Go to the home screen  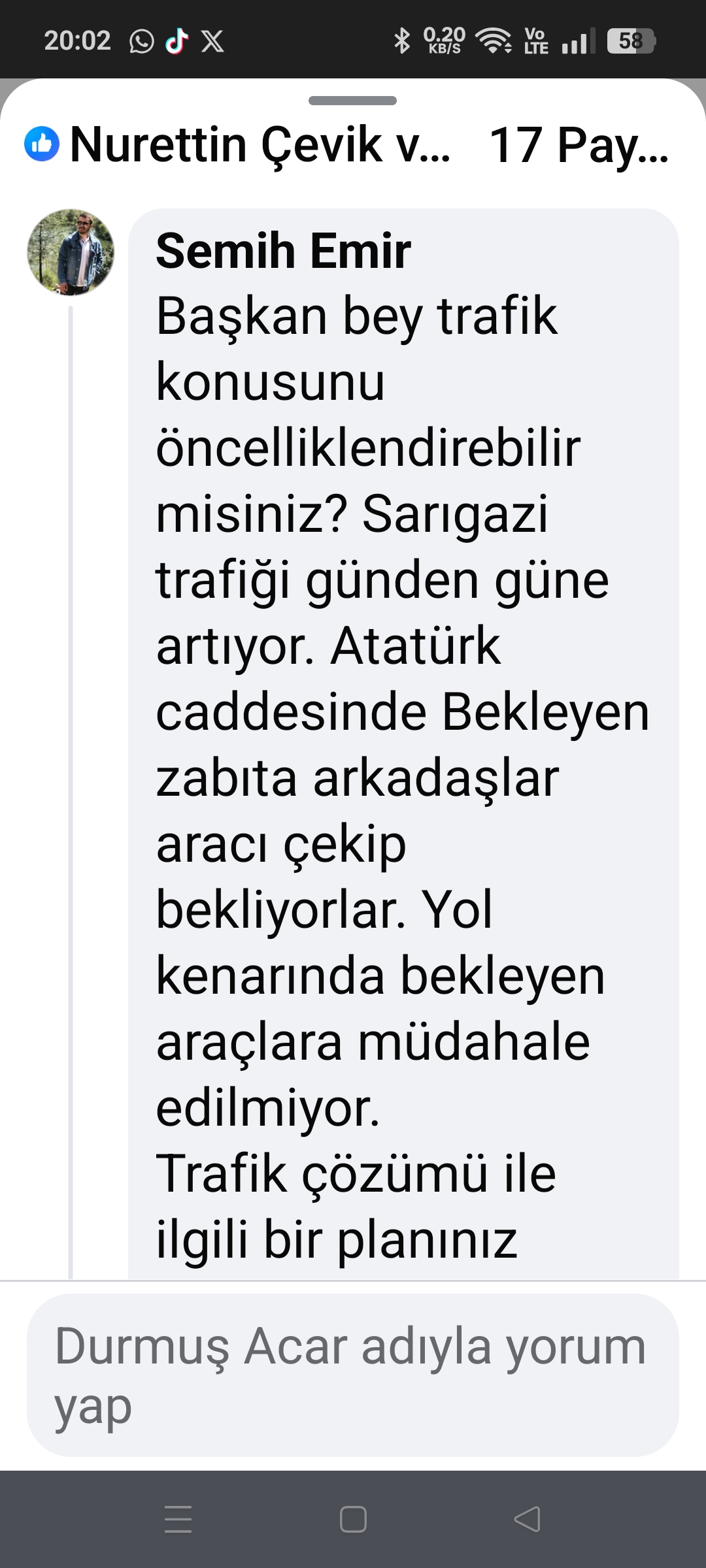353,1519
